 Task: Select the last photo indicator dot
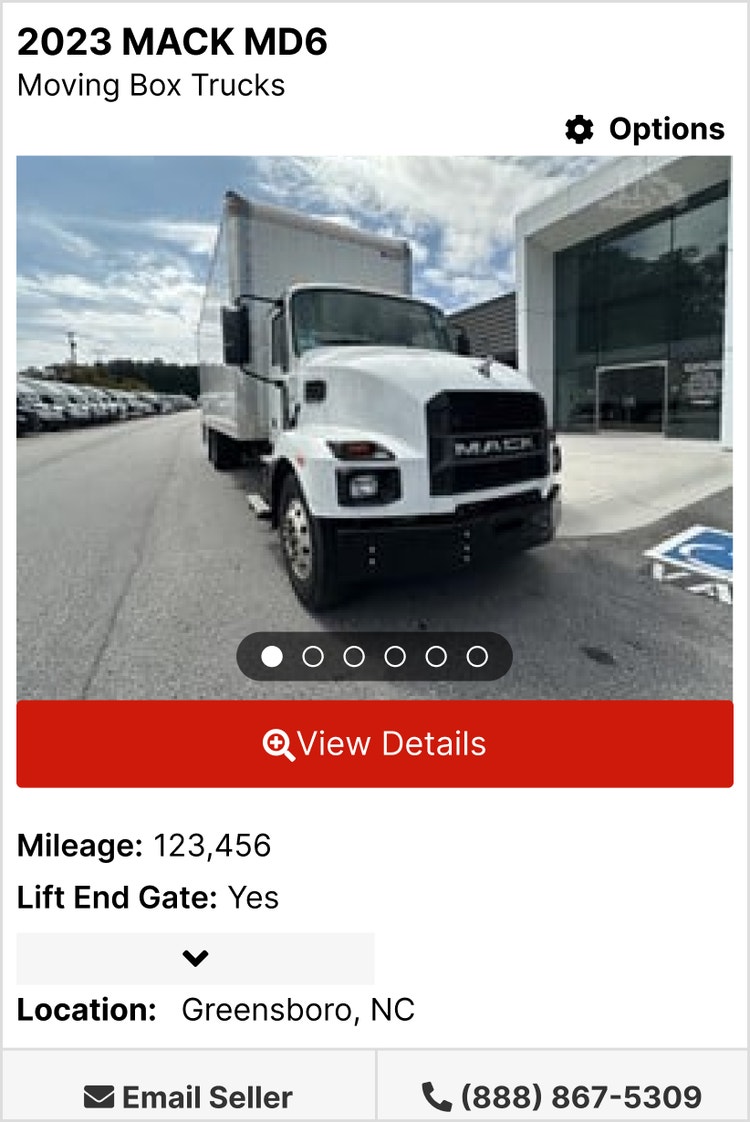click(478, 656)
